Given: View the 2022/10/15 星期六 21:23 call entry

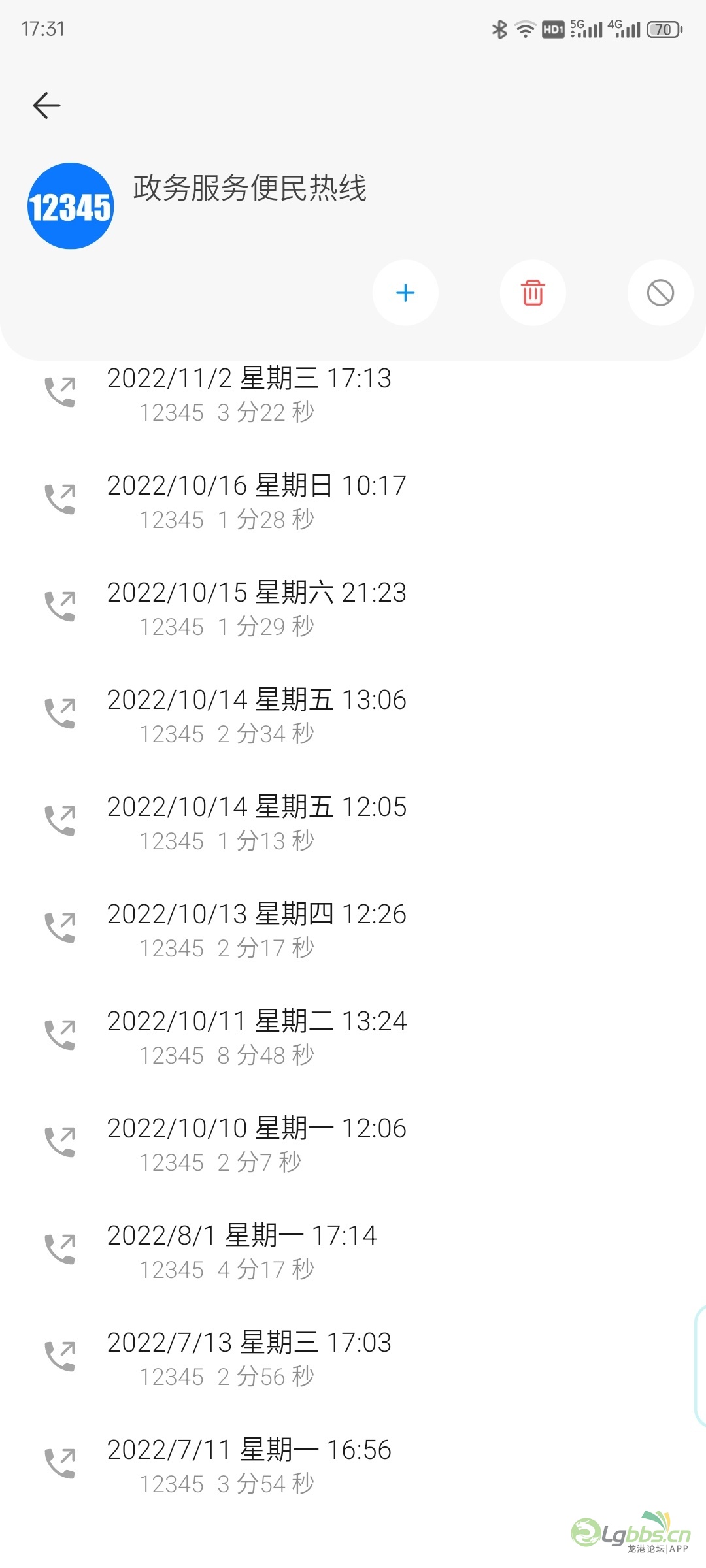Looking at the screenshot, I should 353,609.
